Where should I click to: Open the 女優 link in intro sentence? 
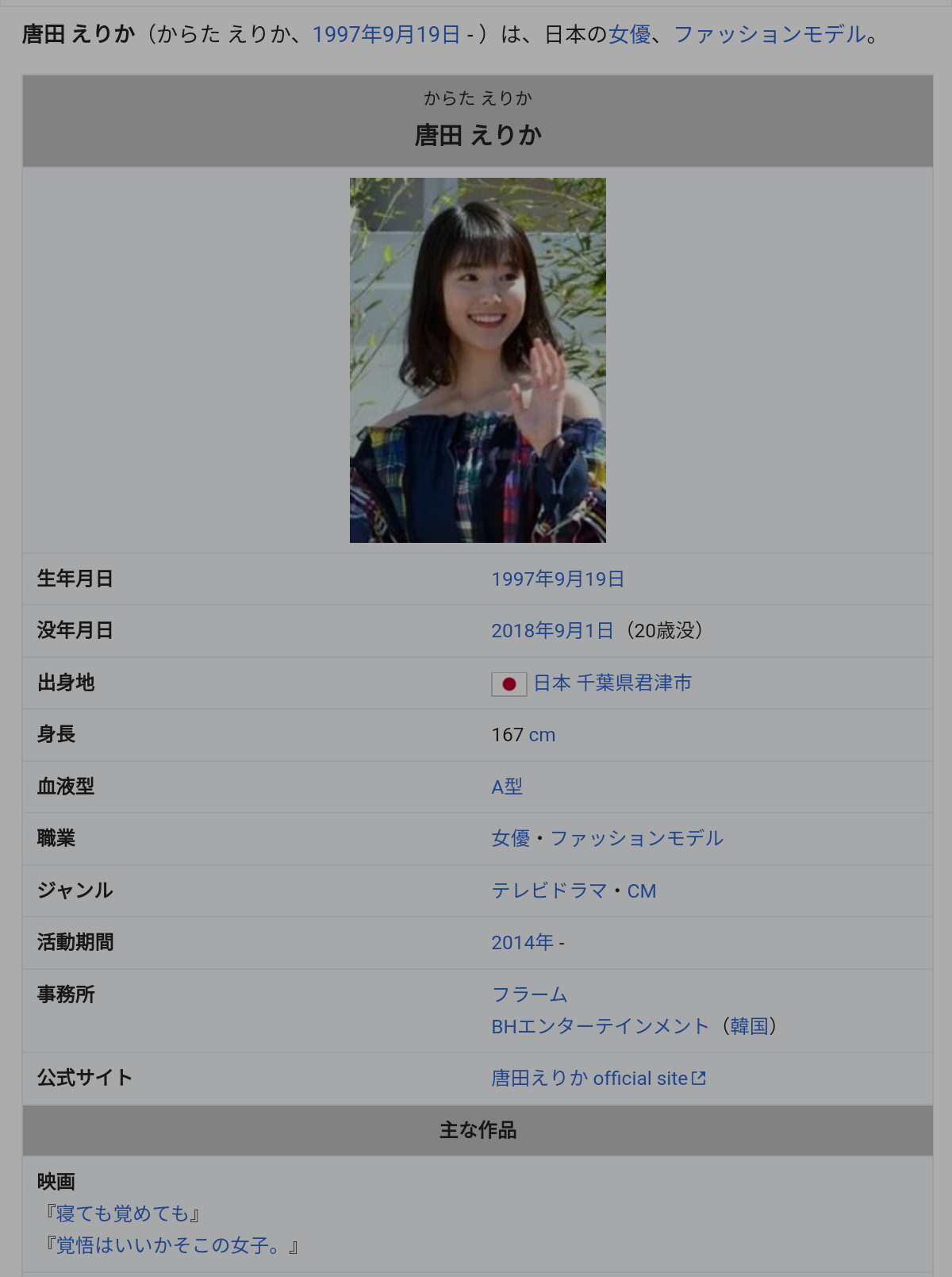pyautogui.click(x=629, y=34)
